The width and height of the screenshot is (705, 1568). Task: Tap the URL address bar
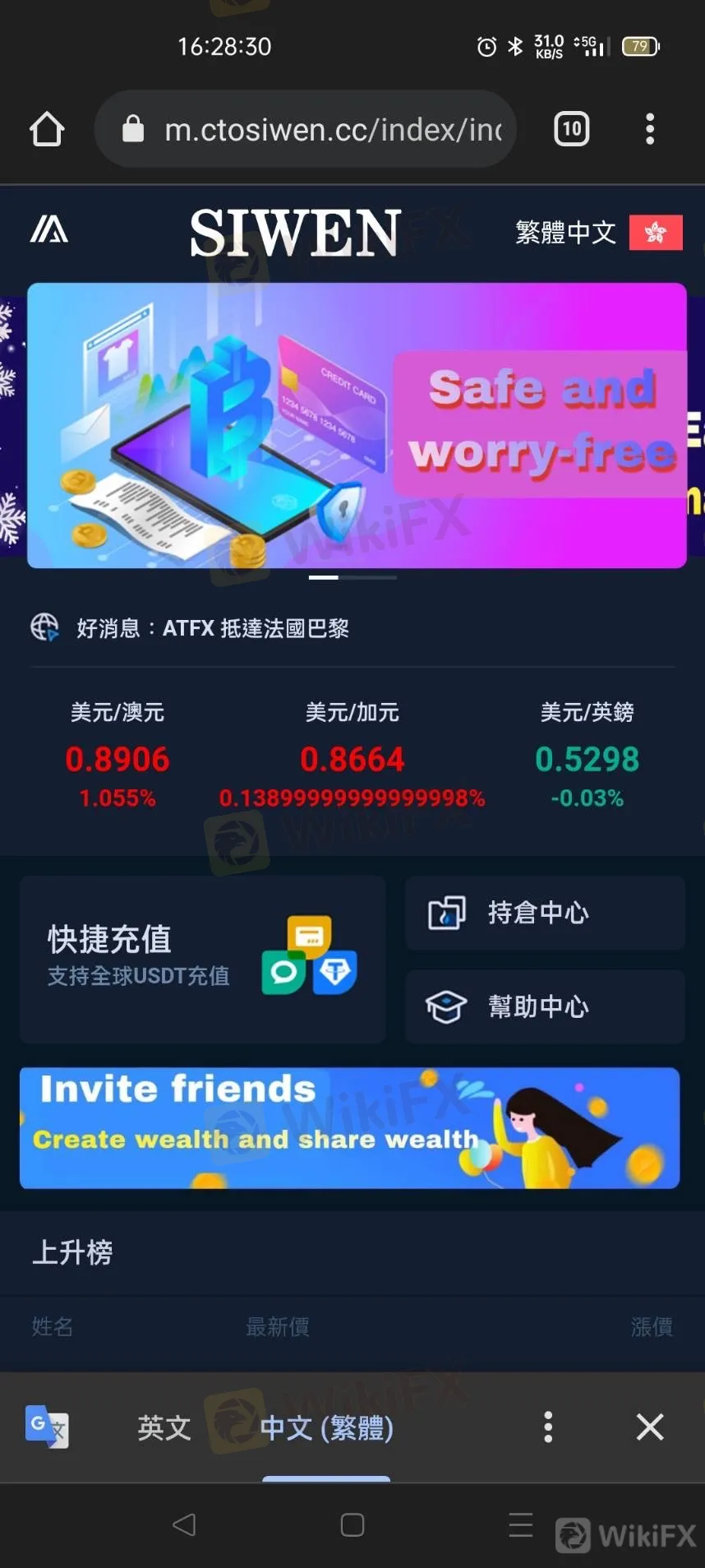[x=320, y=129]
